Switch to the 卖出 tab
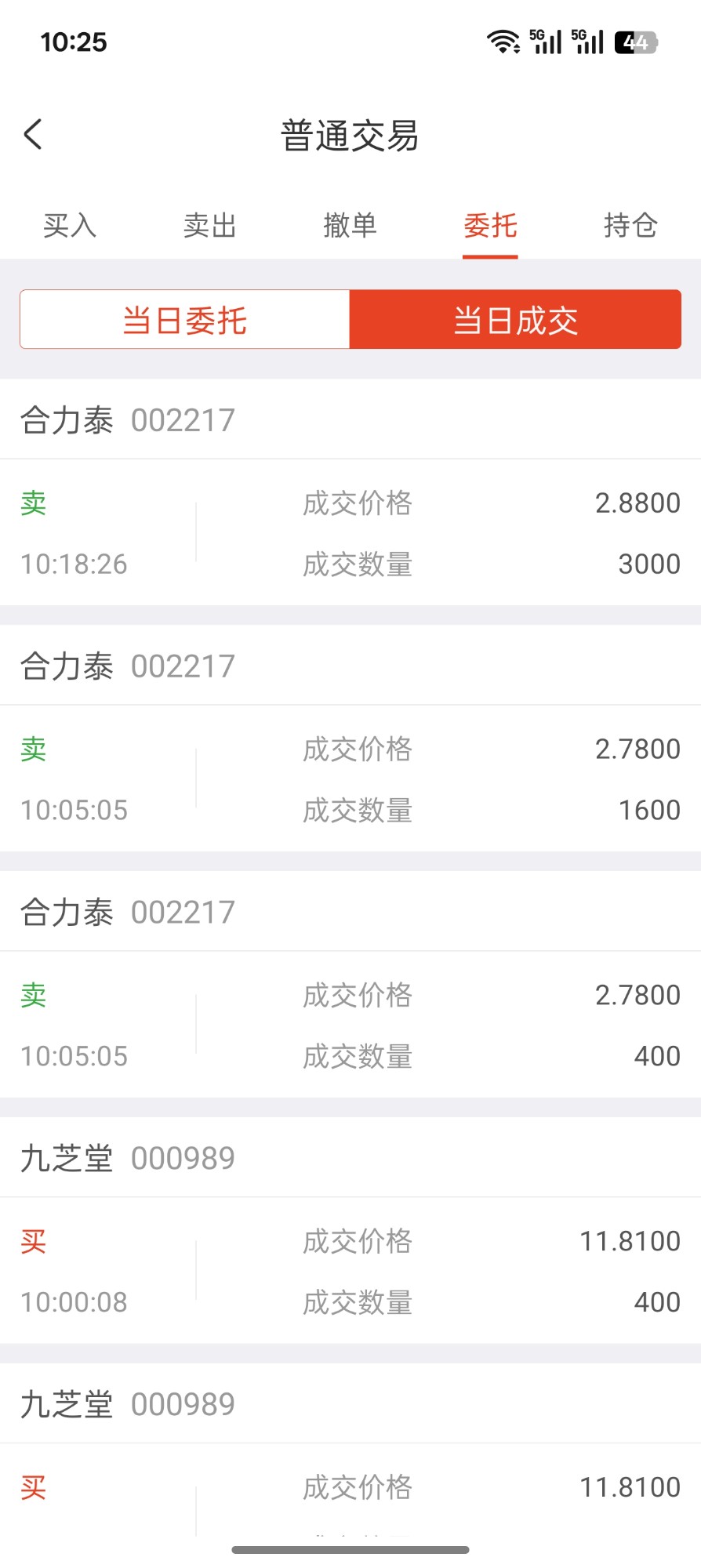Screen dimensions: 701x1568 pos(209,226)
